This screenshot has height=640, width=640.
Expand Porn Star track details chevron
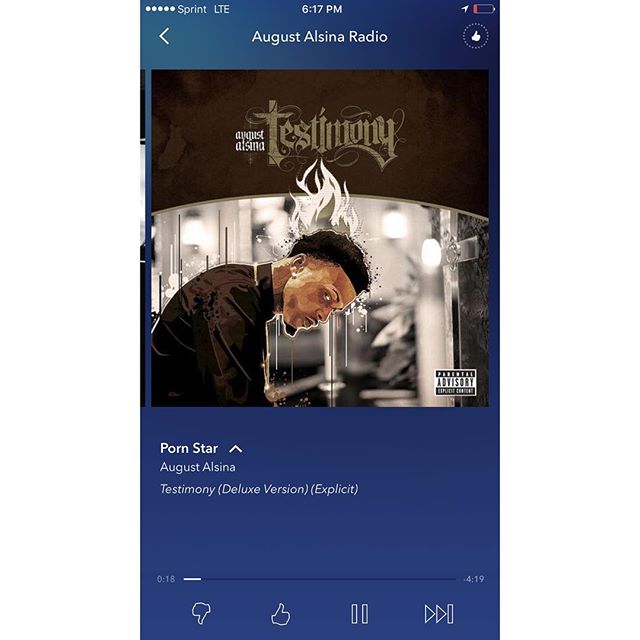(236, 449)
